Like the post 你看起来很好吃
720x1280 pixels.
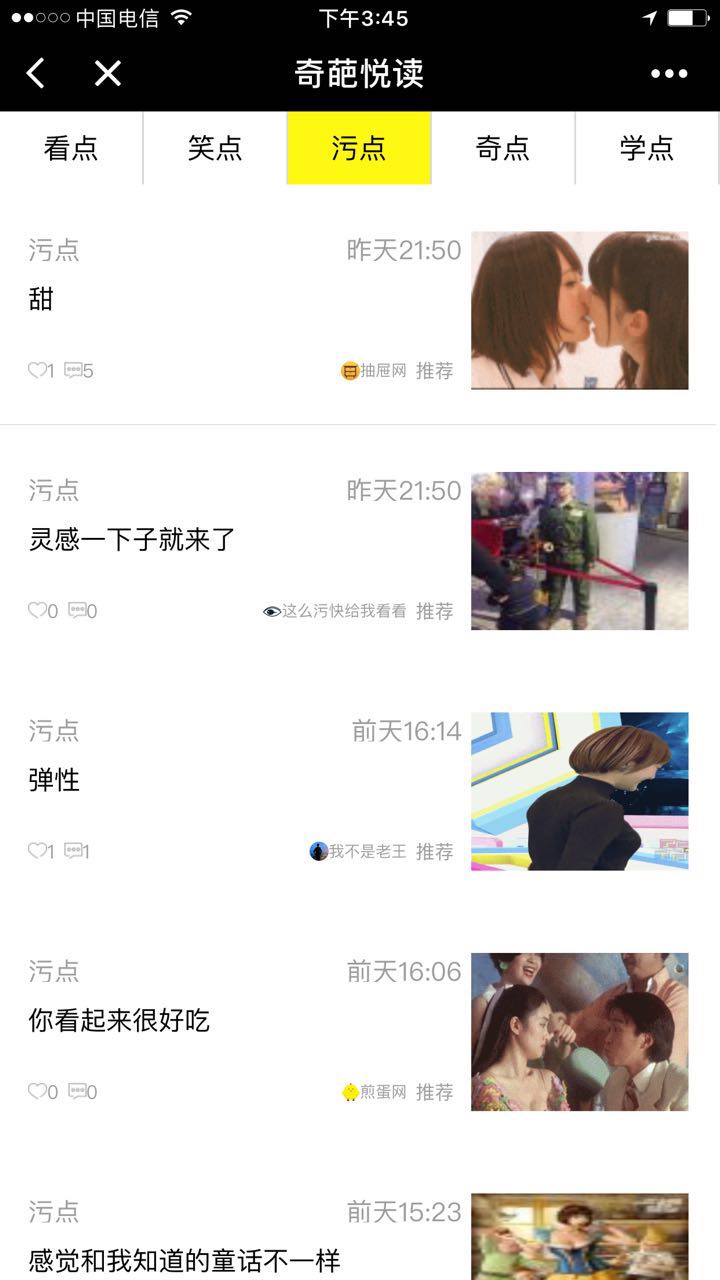pos(42,1092)
